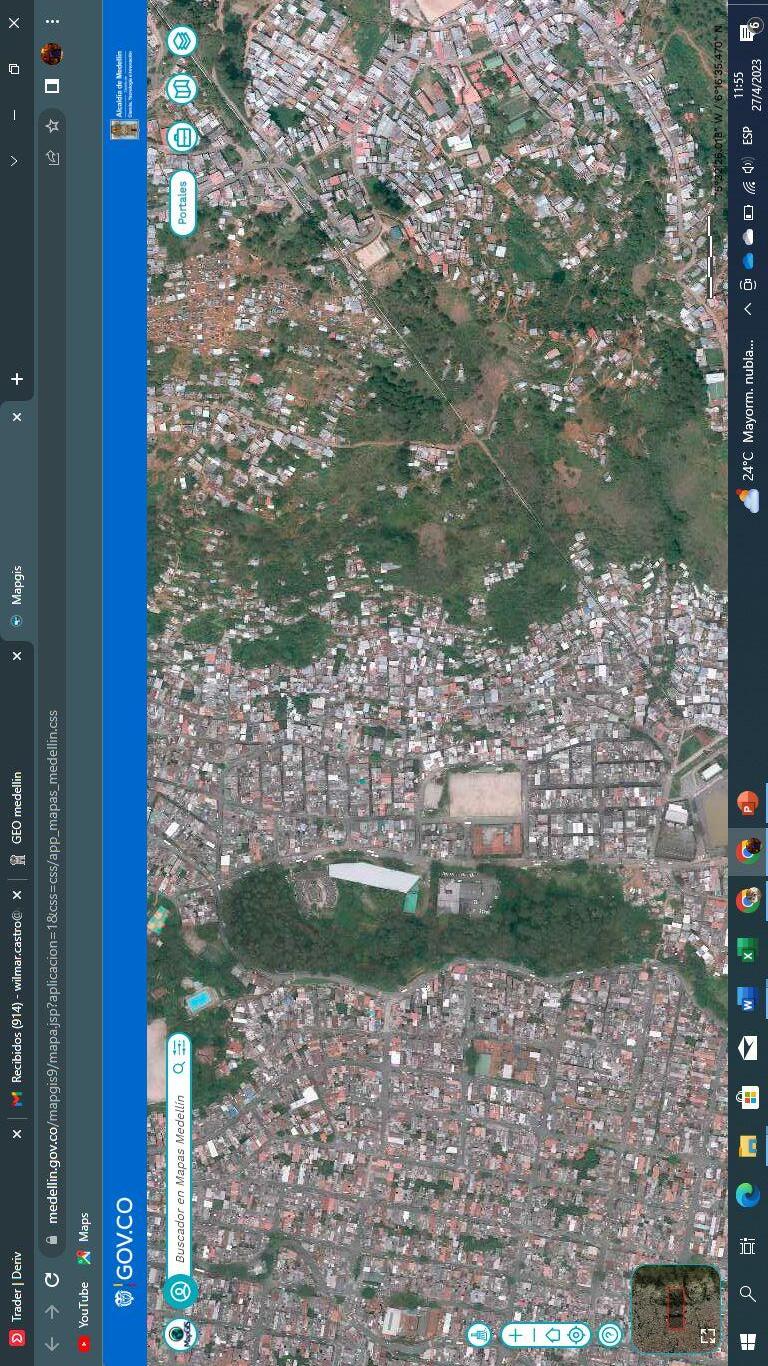The image size is (768, 1366).
Task: Open the browser three-dot menu
Action: tap(52, 21)
